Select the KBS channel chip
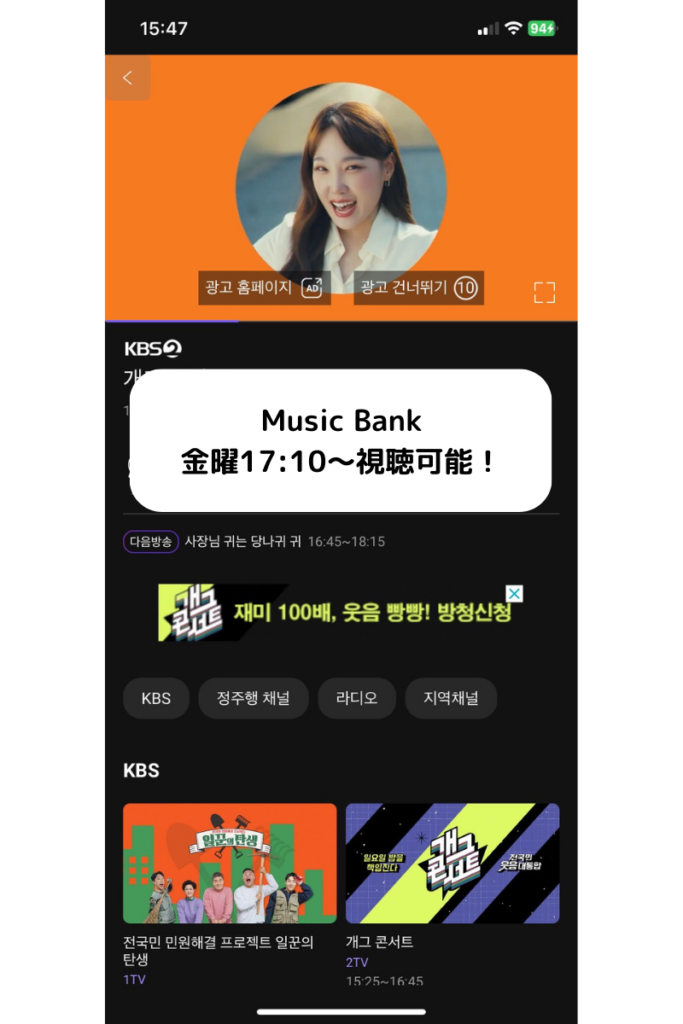The image size is (683, 1024). 156,698
